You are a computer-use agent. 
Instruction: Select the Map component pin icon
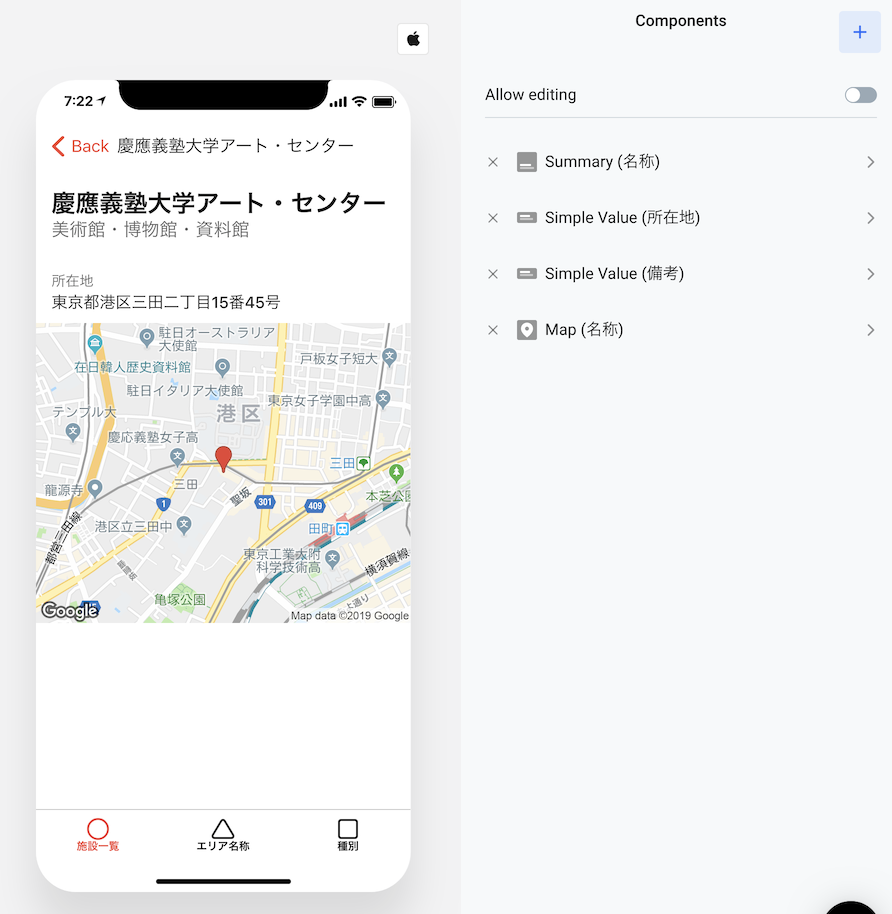(526, 329)
